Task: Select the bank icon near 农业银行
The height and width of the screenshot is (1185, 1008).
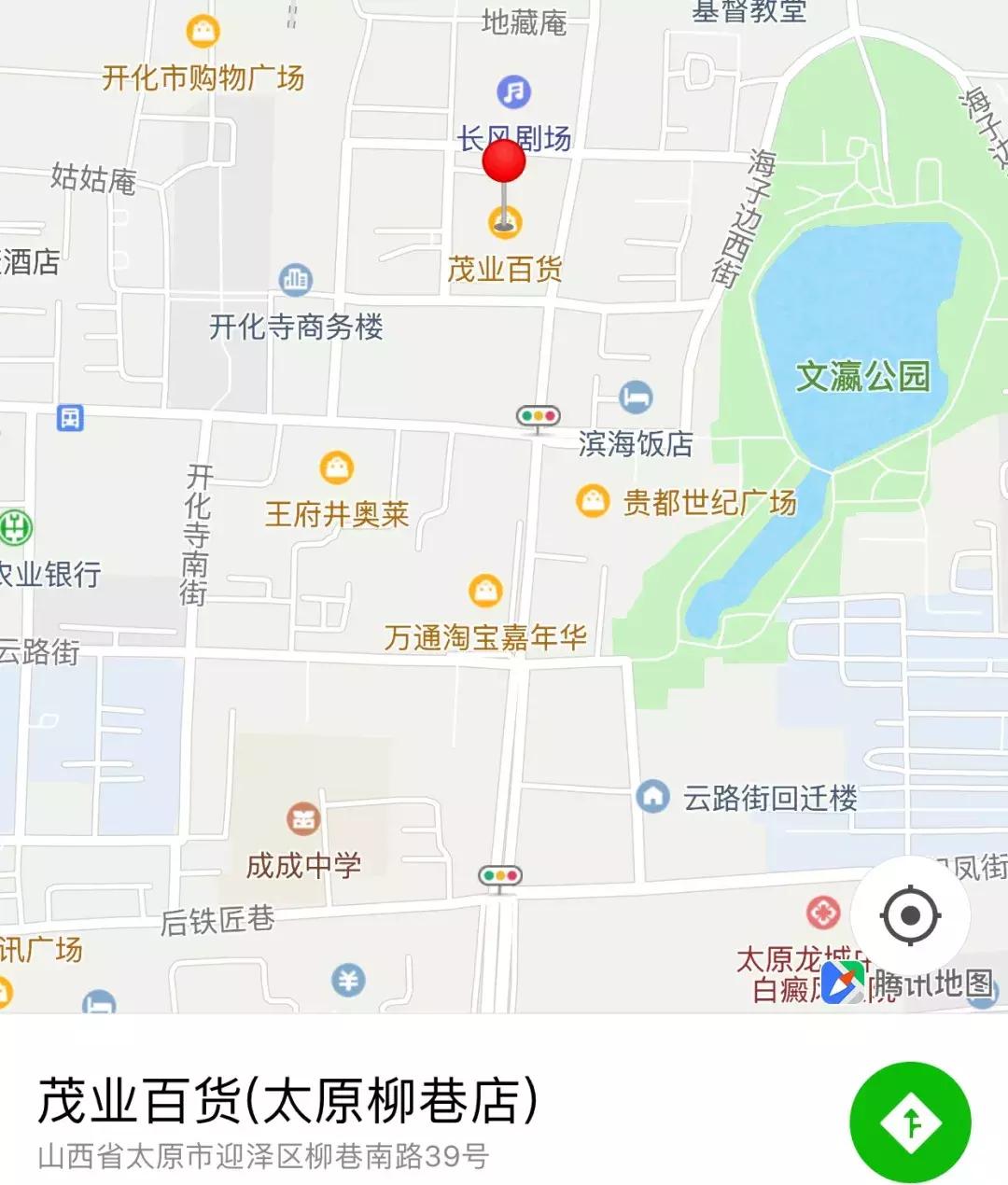Action: click(x=15, y=527)
